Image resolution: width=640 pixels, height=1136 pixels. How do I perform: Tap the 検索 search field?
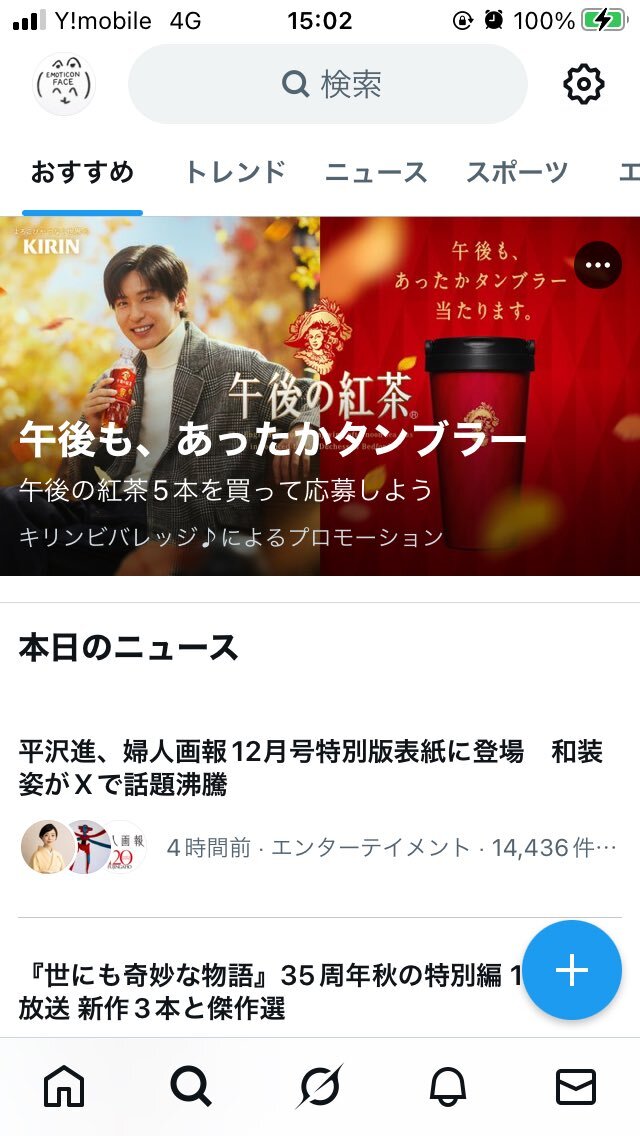coord(328,84)
